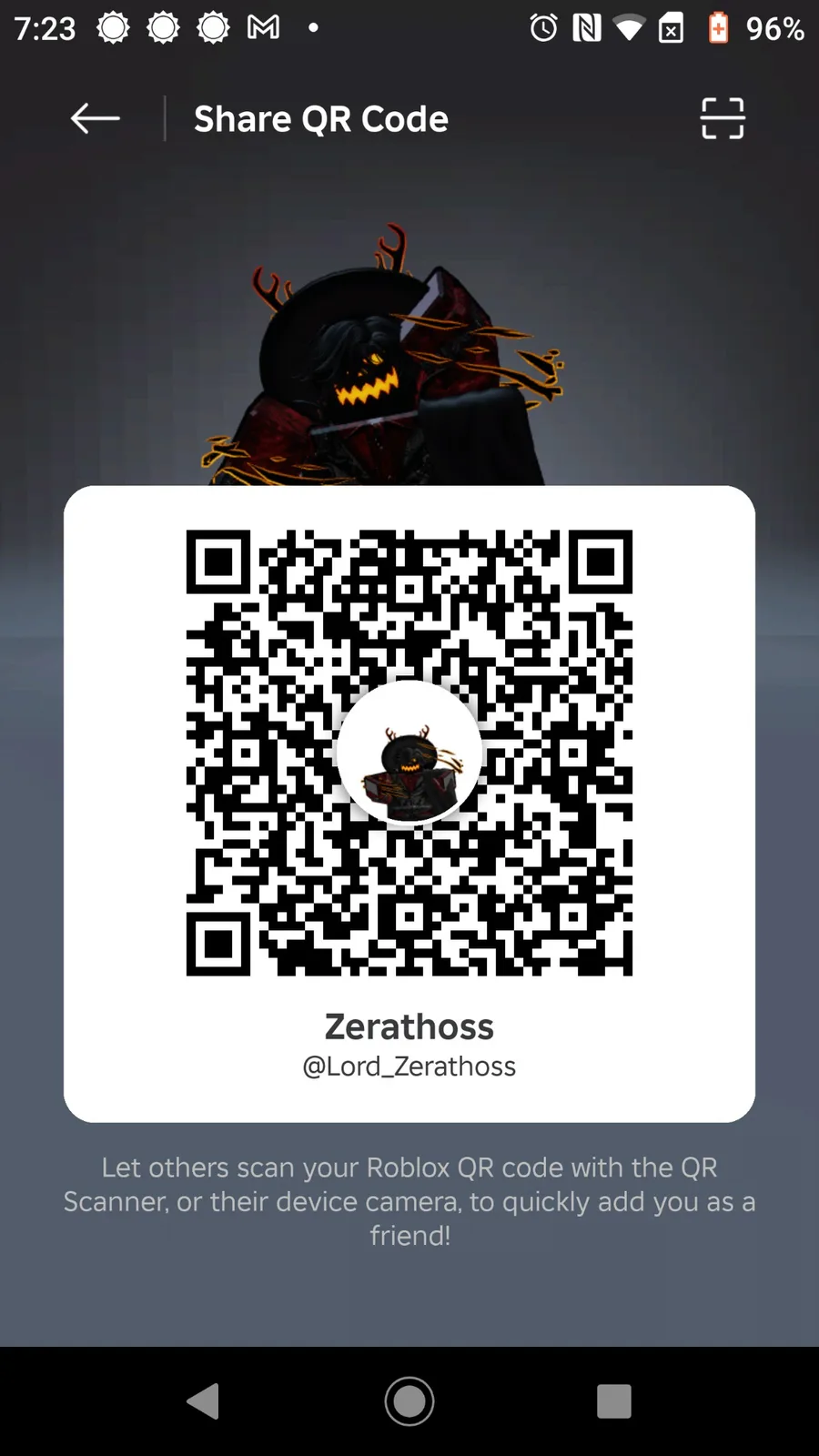This screenshot has height=1456, width=819.
Task: Open the QR scanner icon
Action: coord(723,118)
